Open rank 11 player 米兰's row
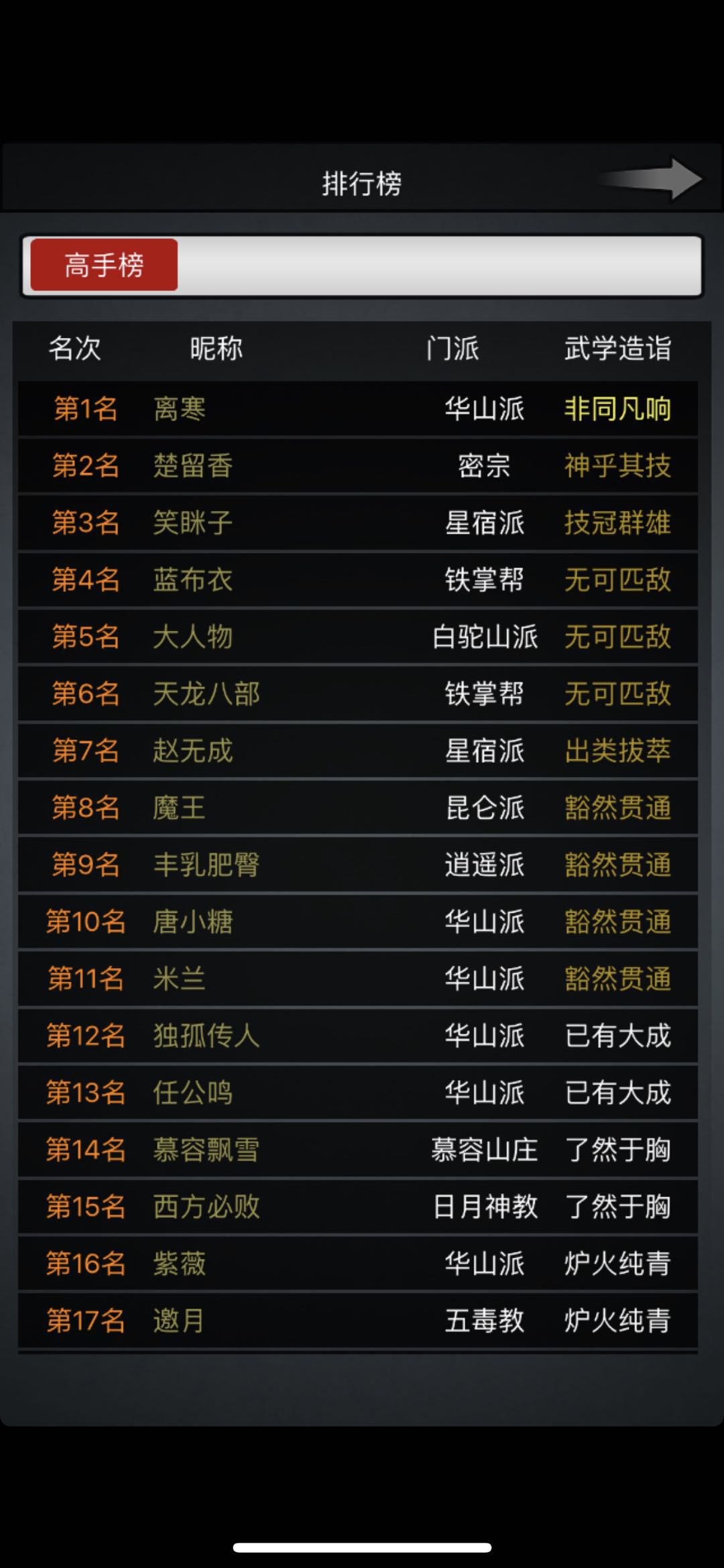Screen dimensions: 724x1568 (x=358, y=979)
